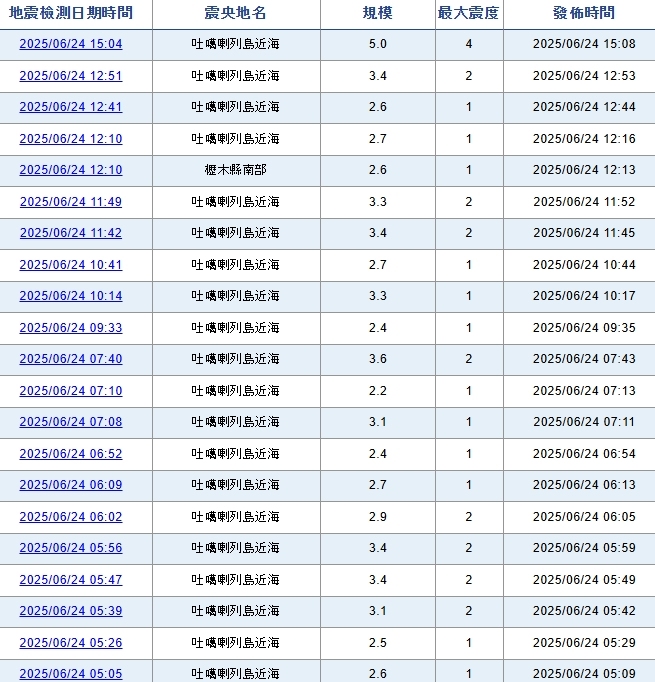
Task: Open the 2025/06/24 05:05 earthquake link
Action: pos(71,674)
